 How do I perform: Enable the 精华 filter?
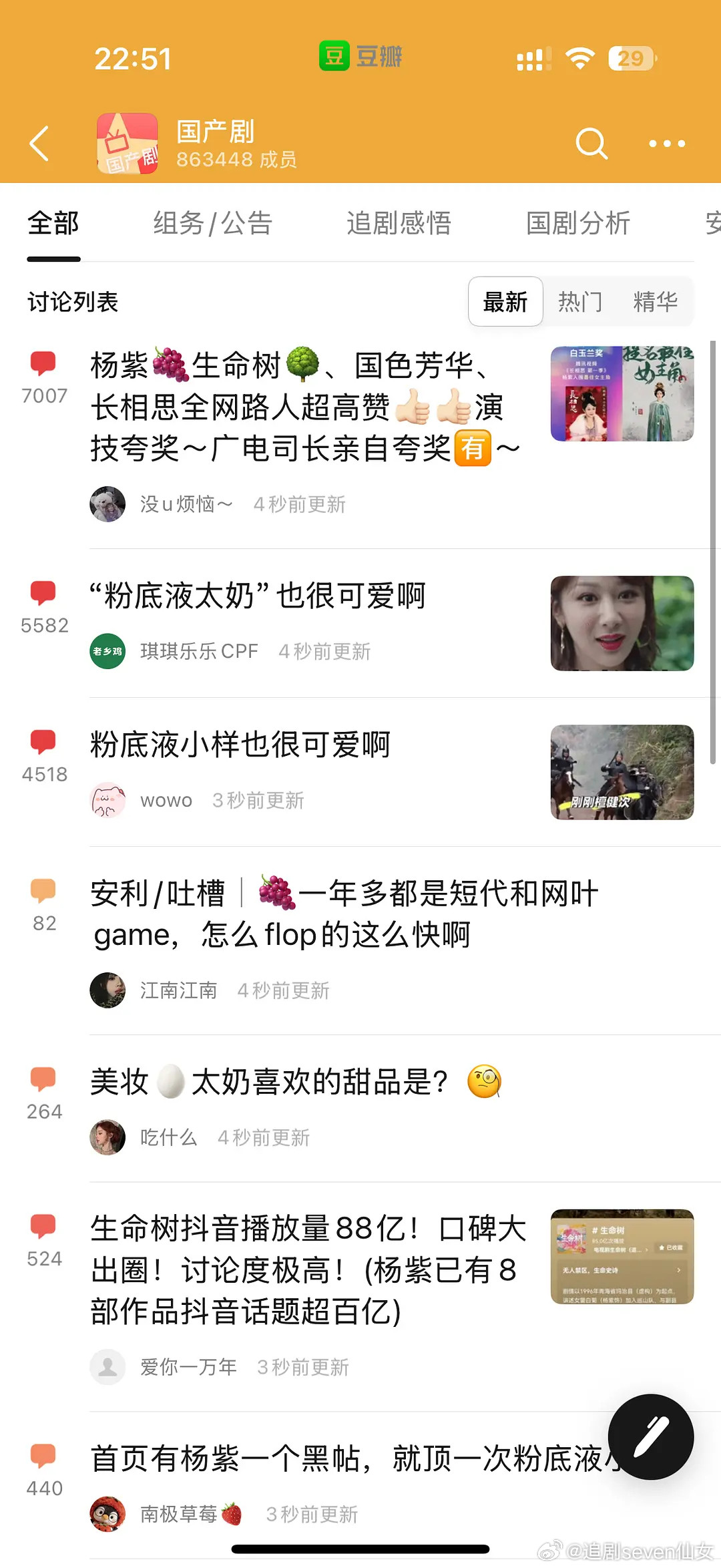[x=655, y=302]
